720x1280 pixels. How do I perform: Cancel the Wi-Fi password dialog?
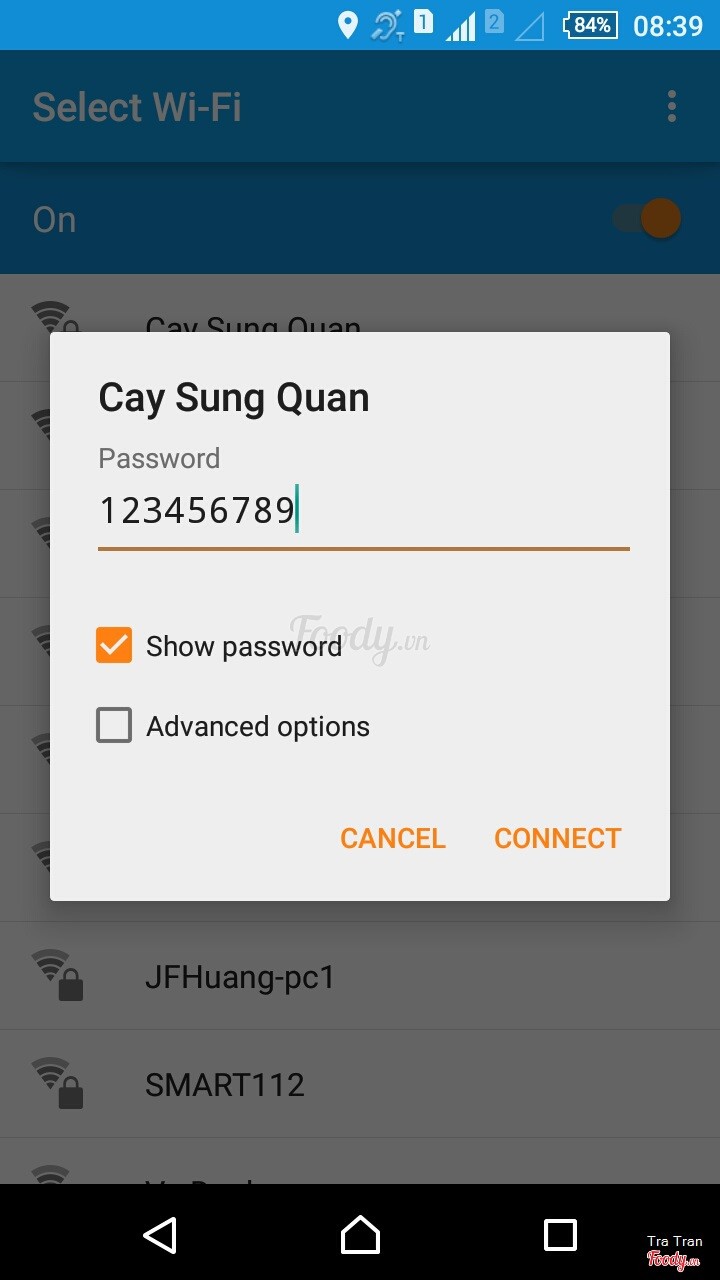coord(392,838)
